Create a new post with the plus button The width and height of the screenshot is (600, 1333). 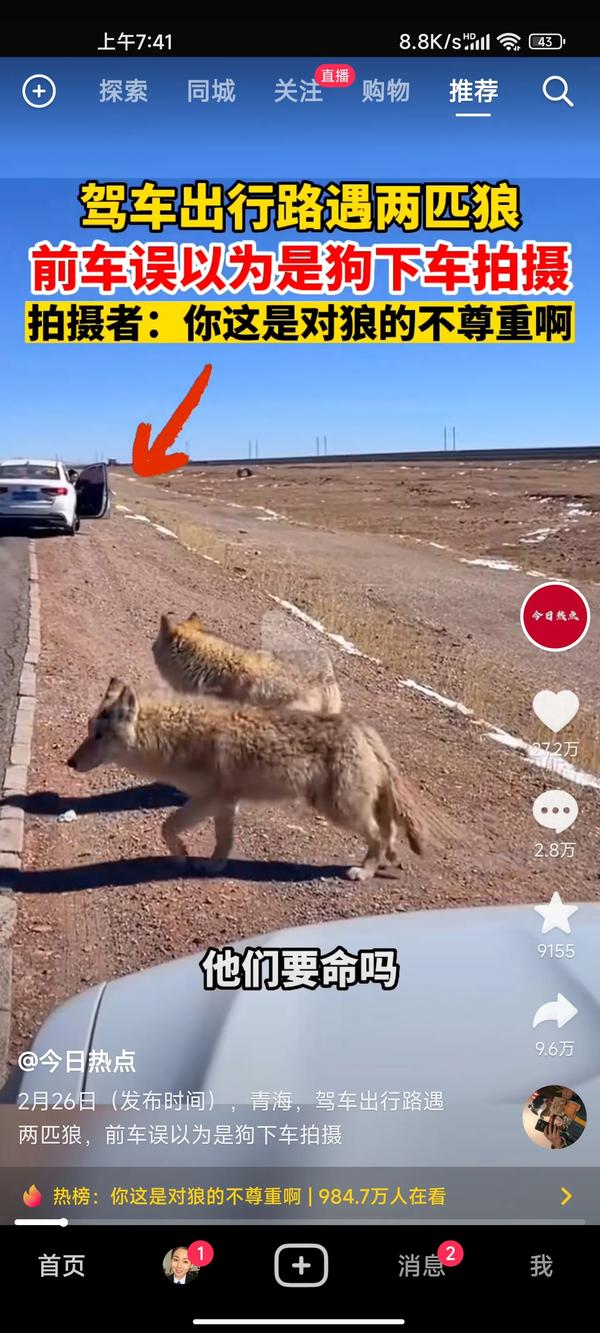[301, 1266]
